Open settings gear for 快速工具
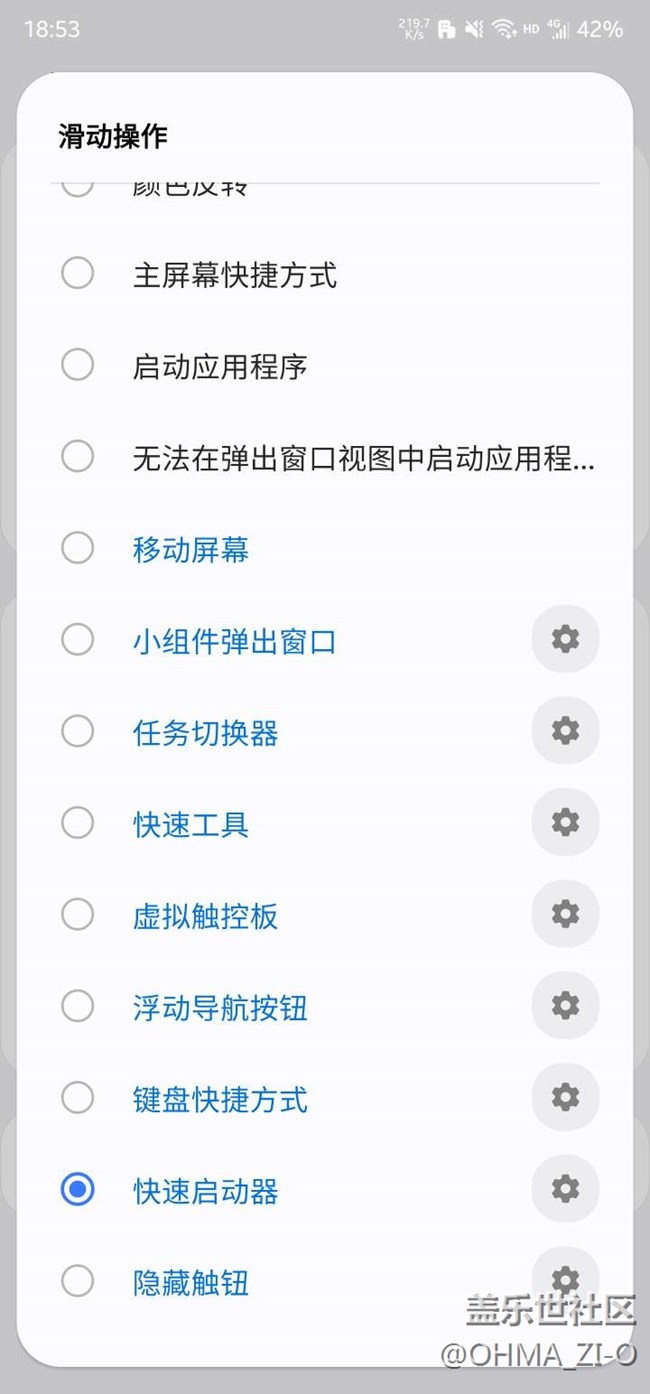The image size is (650, 1394). click(x=565, y=823)
